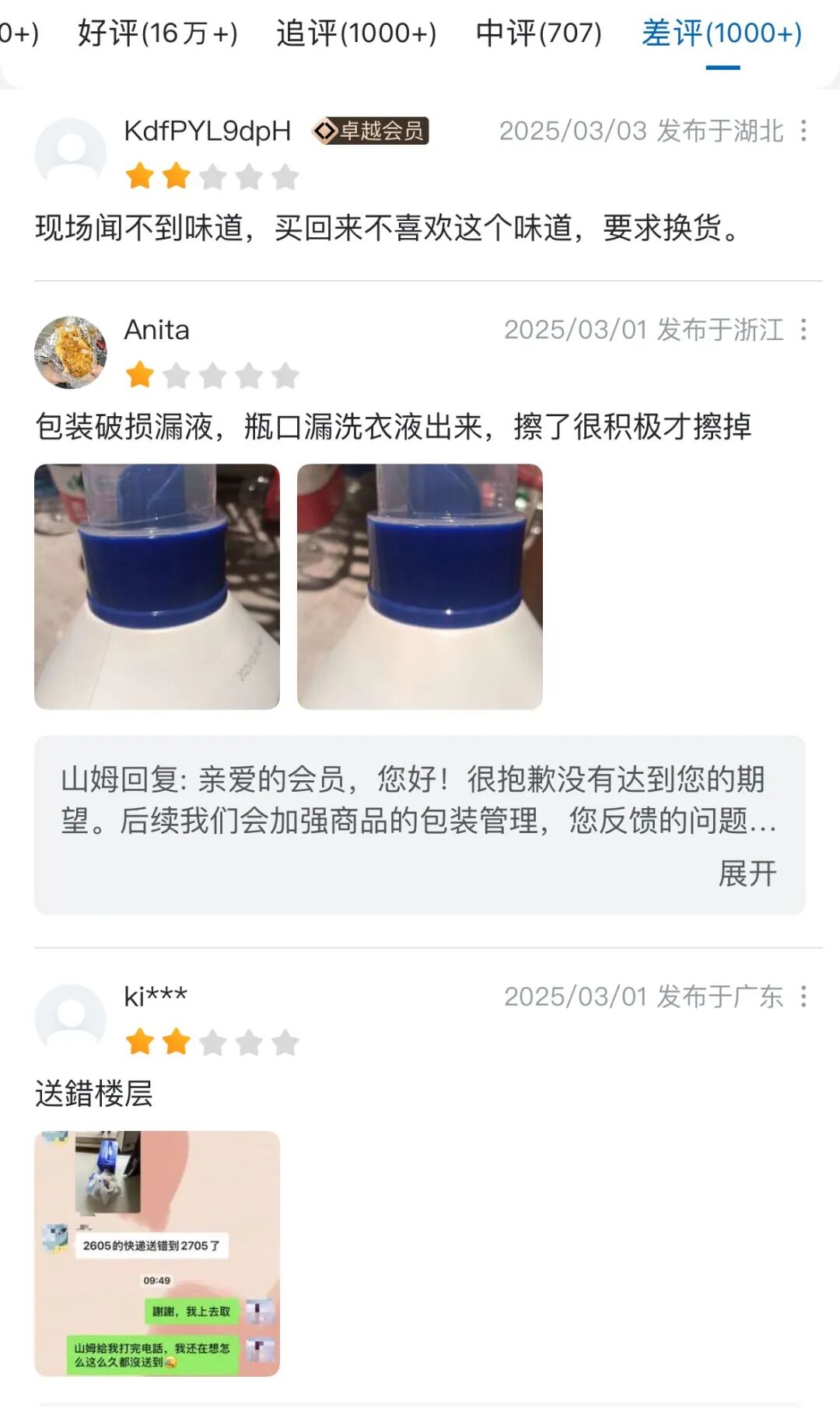Open more options for Anita's review
The image size is (840, 1411).
tap(803, 330)
